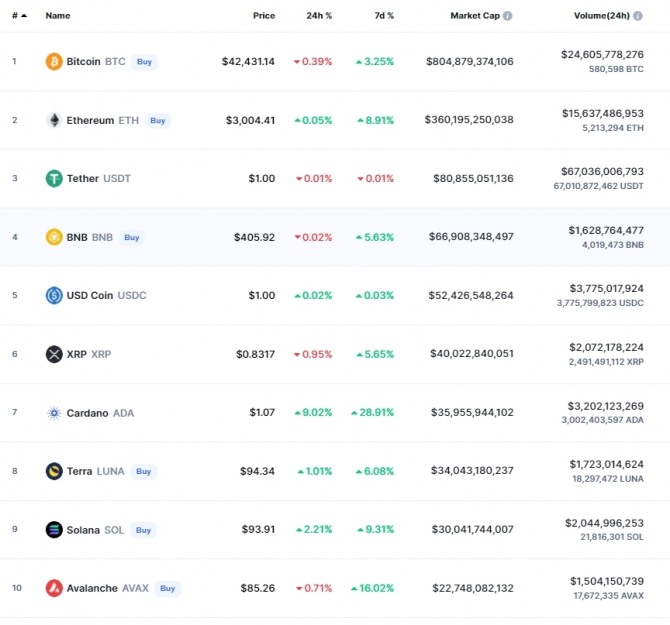The height and width of the screenshot is (625, 670).
Task: Tap the Buy button next to Bitcoin
Action: coord(145,61)
